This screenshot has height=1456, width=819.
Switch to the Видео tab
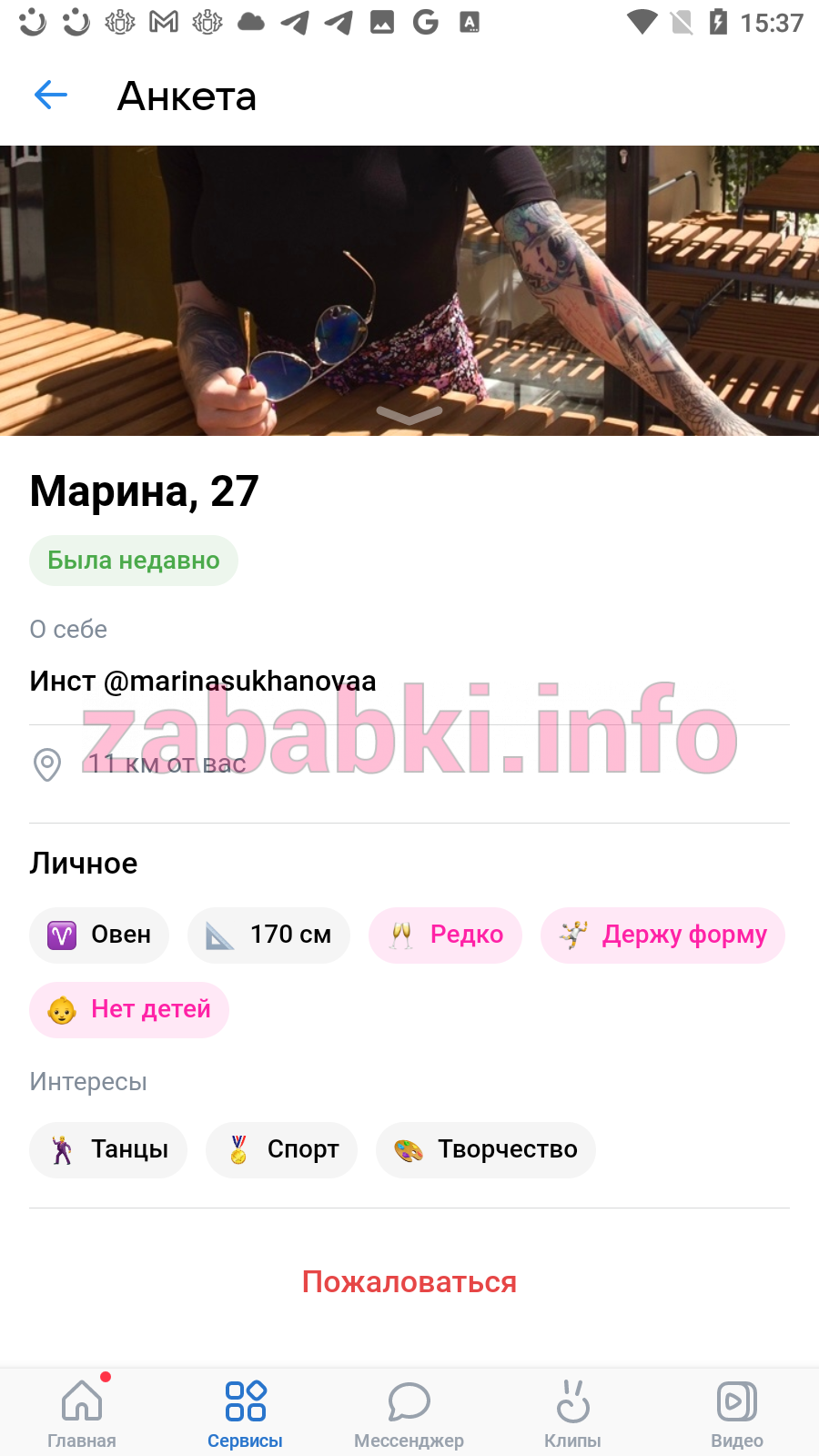(x=737, y=1412)
